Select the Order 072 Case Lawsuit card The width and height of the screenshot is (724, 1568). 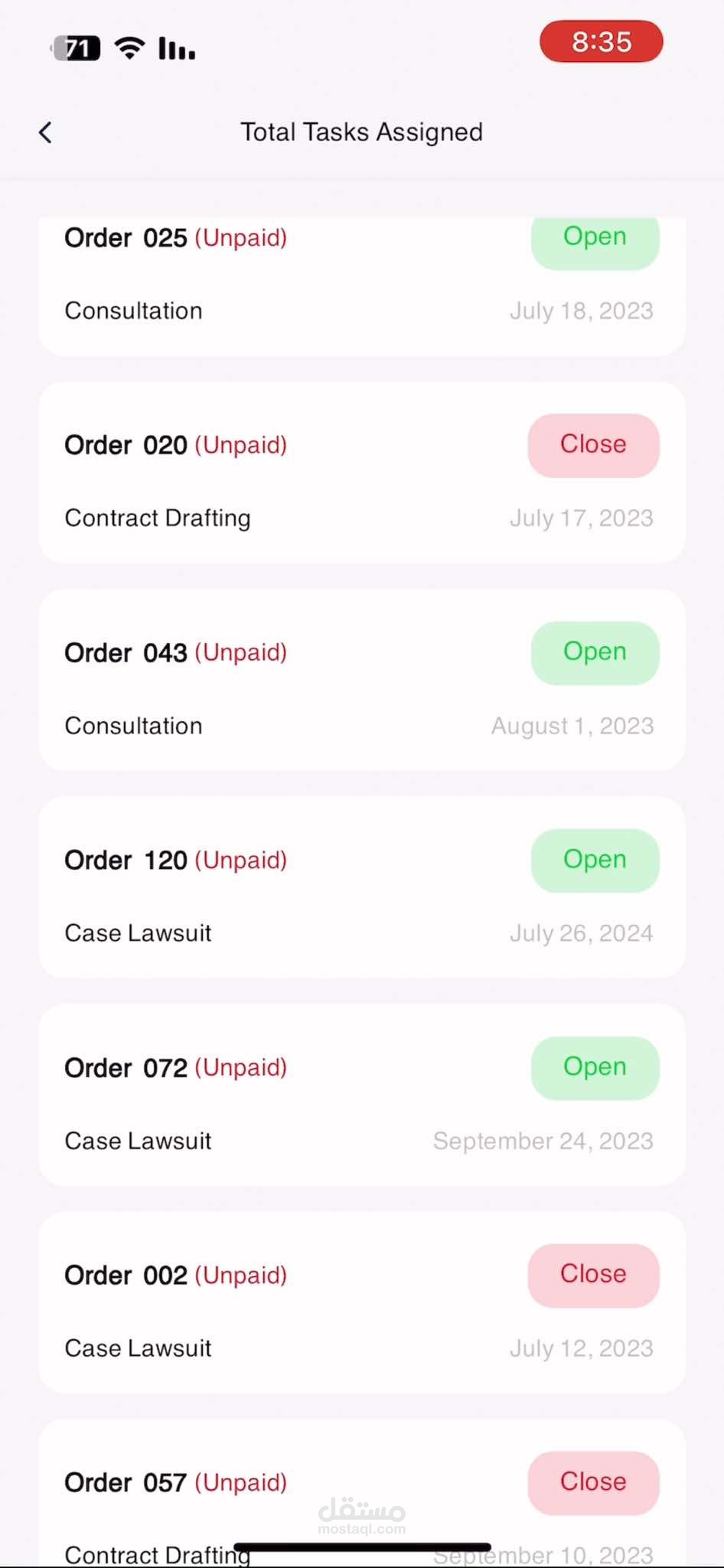point(362,1096)
